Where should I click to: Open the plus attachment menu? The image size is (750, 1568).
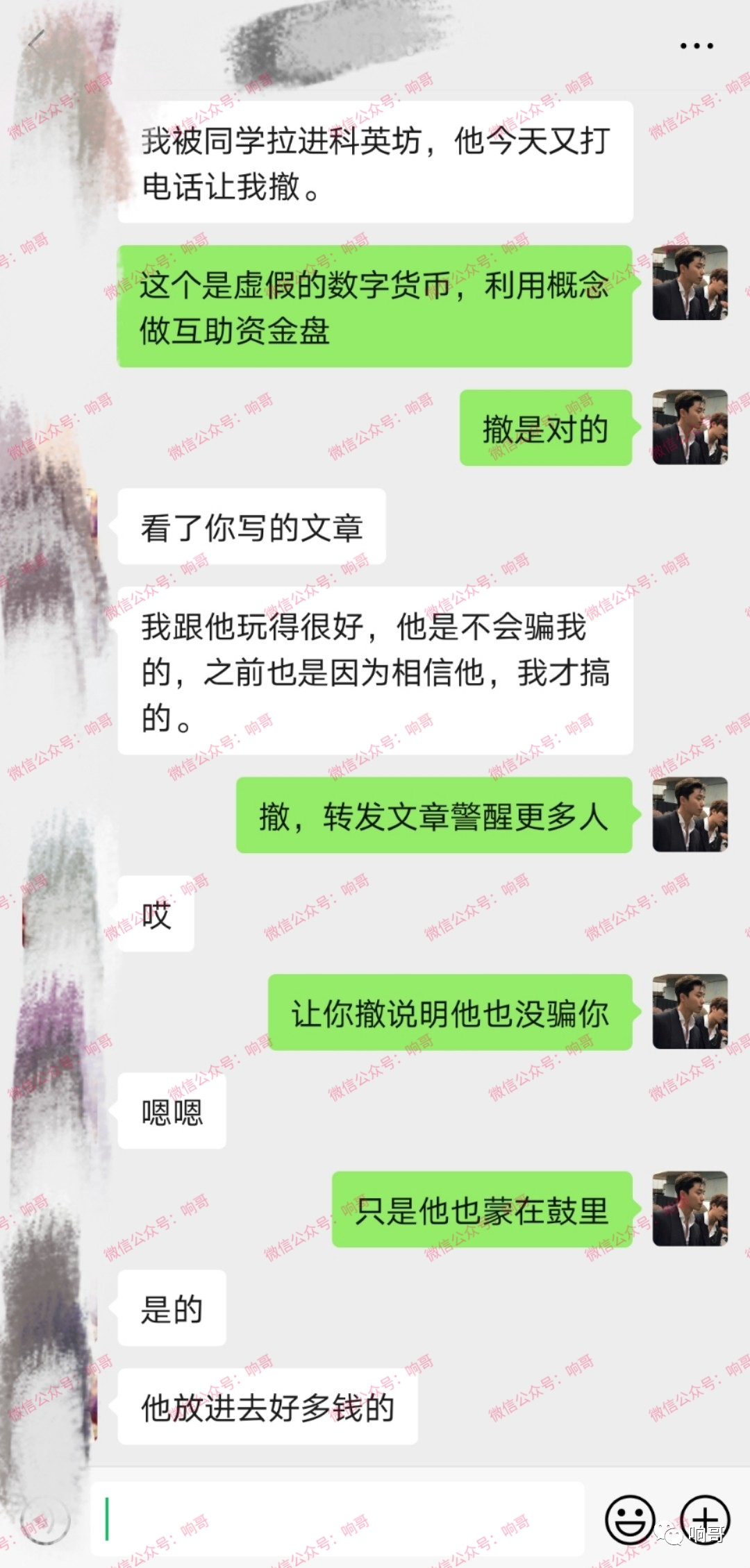pos(704,1519)
